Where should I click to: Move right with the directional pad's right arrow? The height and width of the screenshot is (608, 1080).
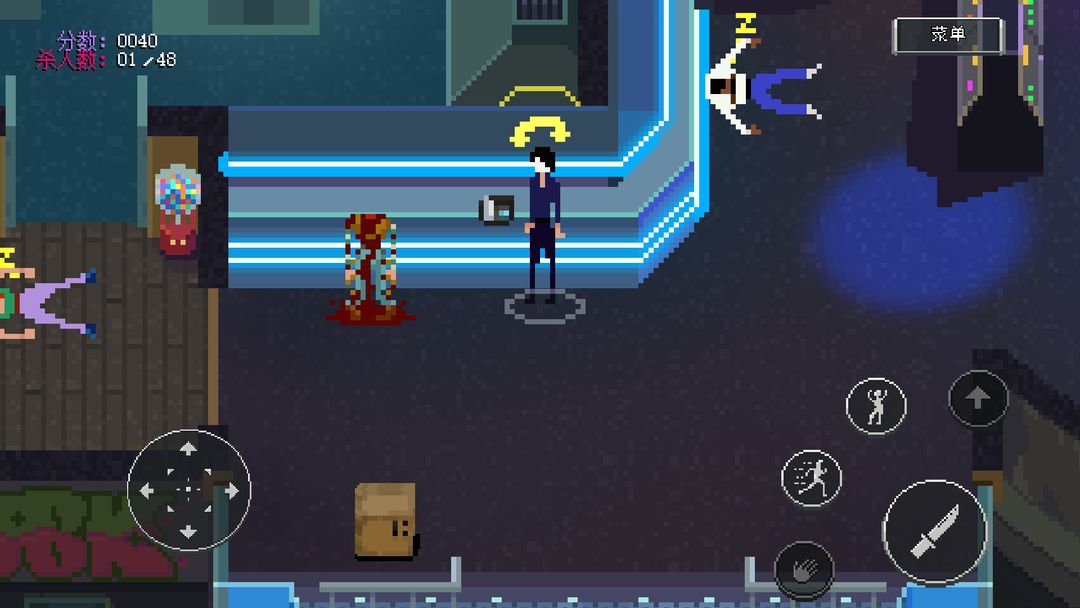(228, 490)
